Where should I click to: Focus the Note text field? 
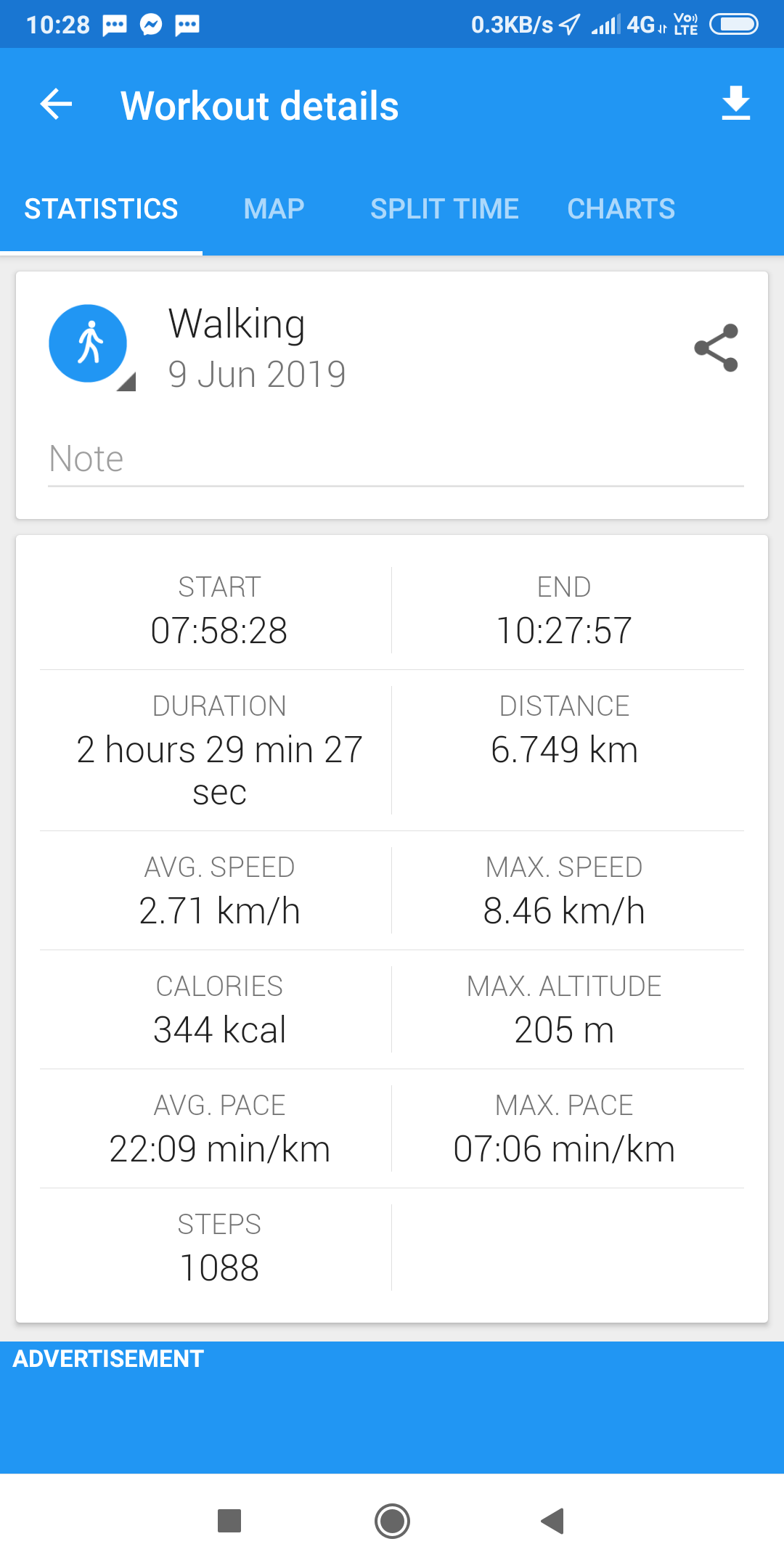point(396,460)
